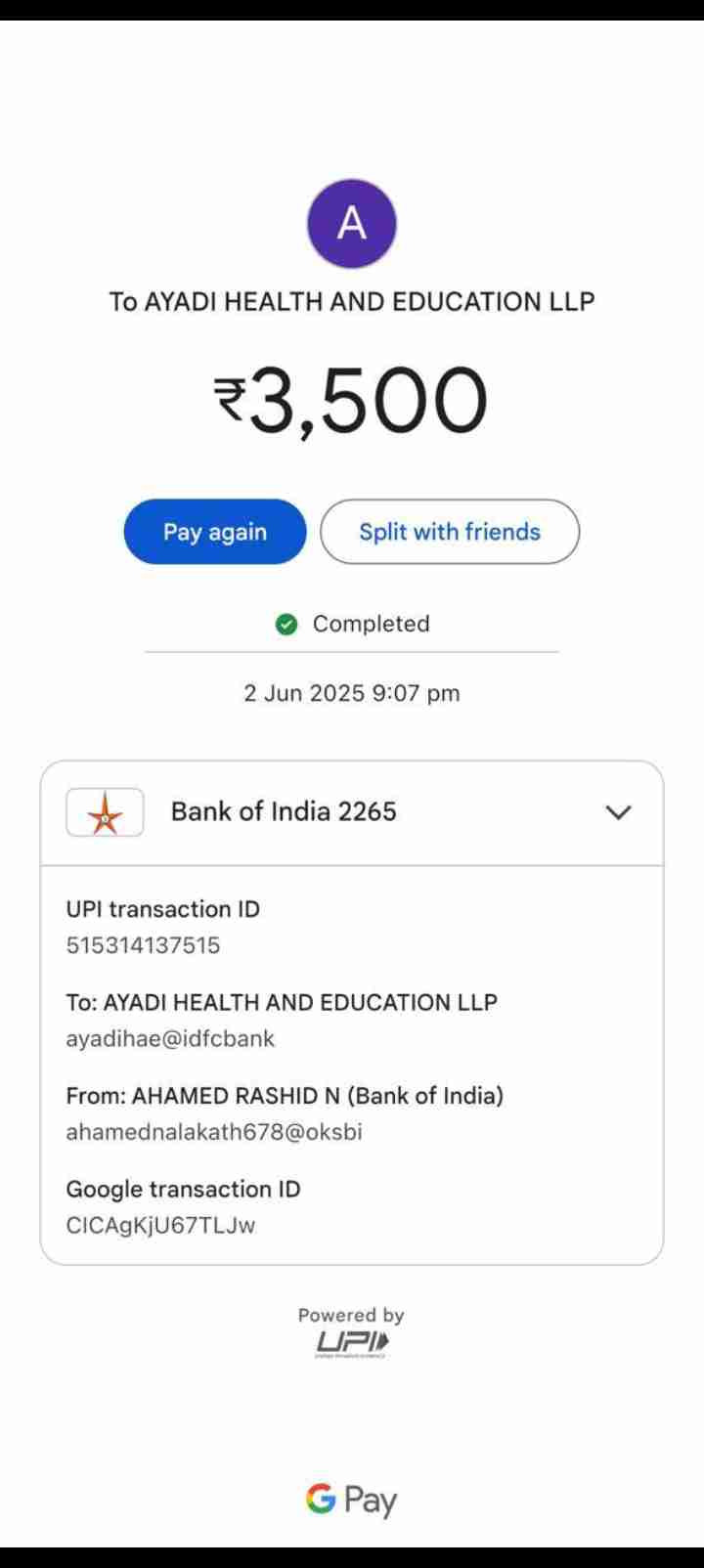Select Split with friends

(x=450, y=532)
